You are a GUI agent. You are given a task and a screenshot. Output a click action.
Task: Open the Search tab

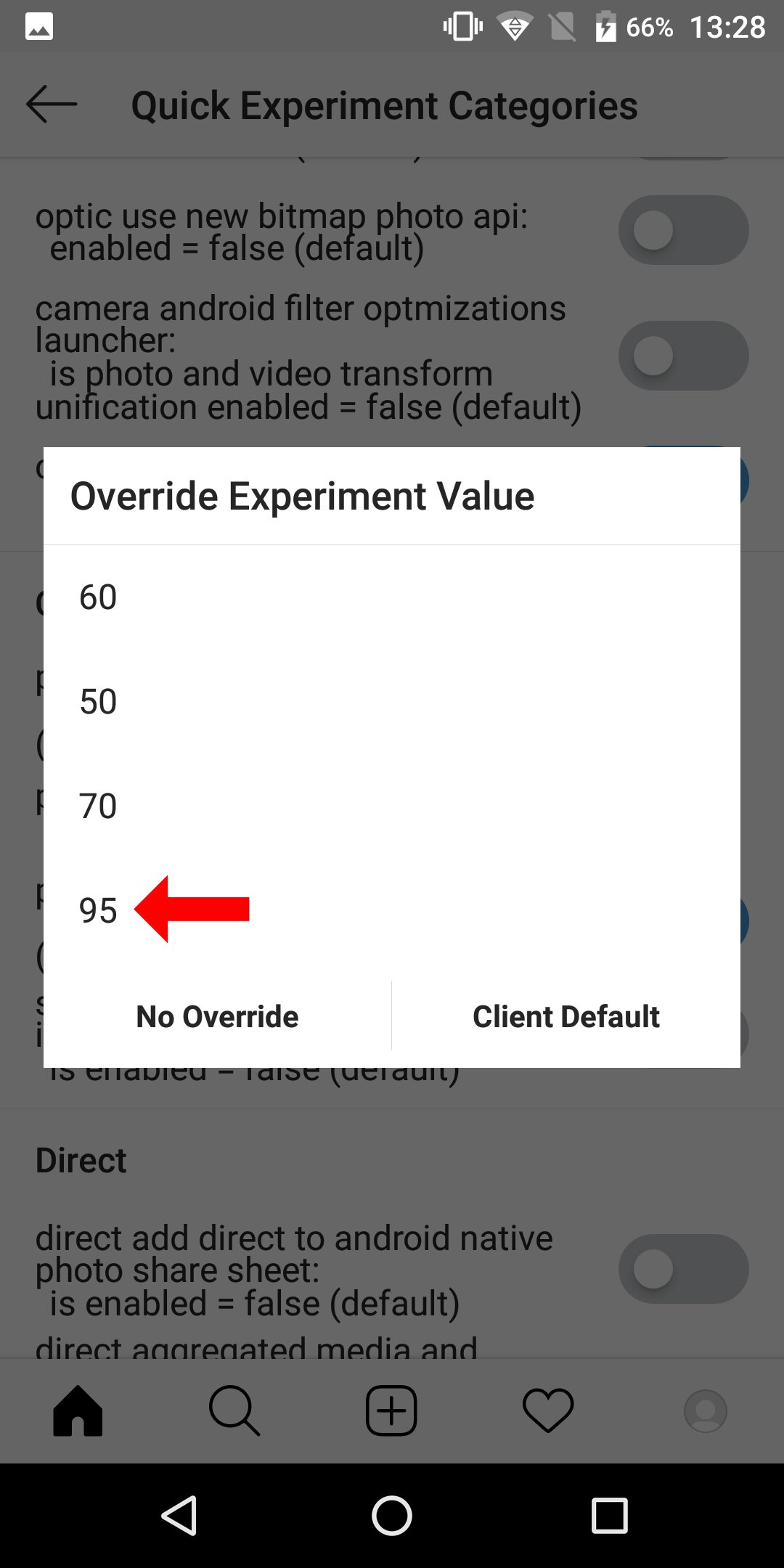[234, 1410]
